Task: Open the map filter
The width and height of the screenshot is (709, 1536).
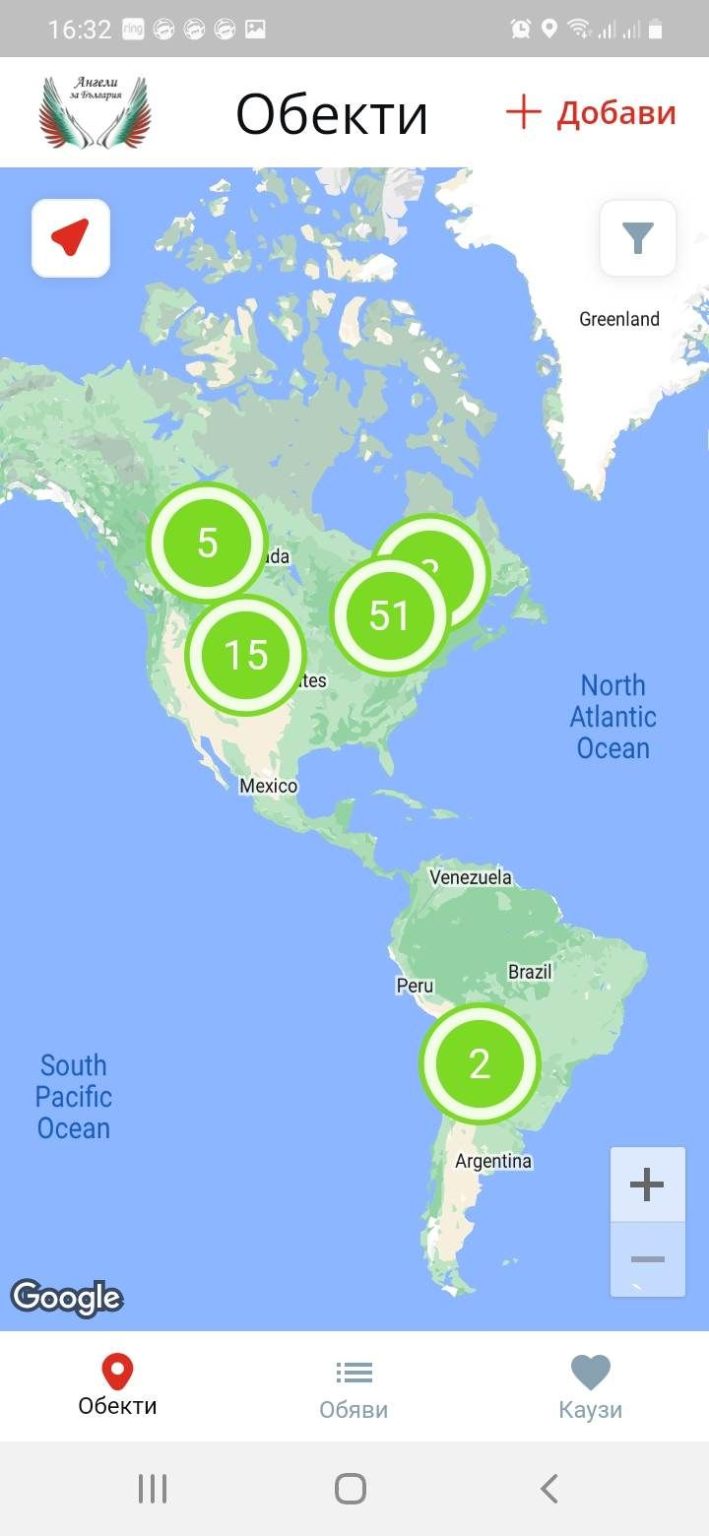Action: [638, 238]
